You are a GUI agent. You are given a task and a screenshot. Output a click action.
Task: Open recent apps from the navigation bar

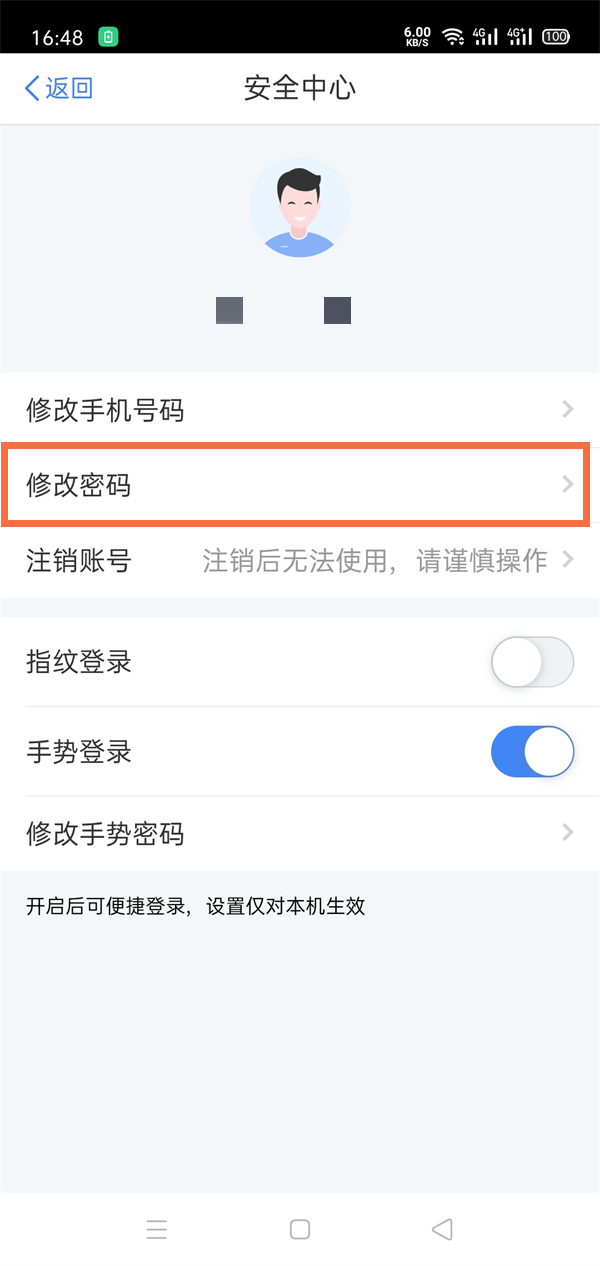pyautogui.click(x=156, y=1229)
